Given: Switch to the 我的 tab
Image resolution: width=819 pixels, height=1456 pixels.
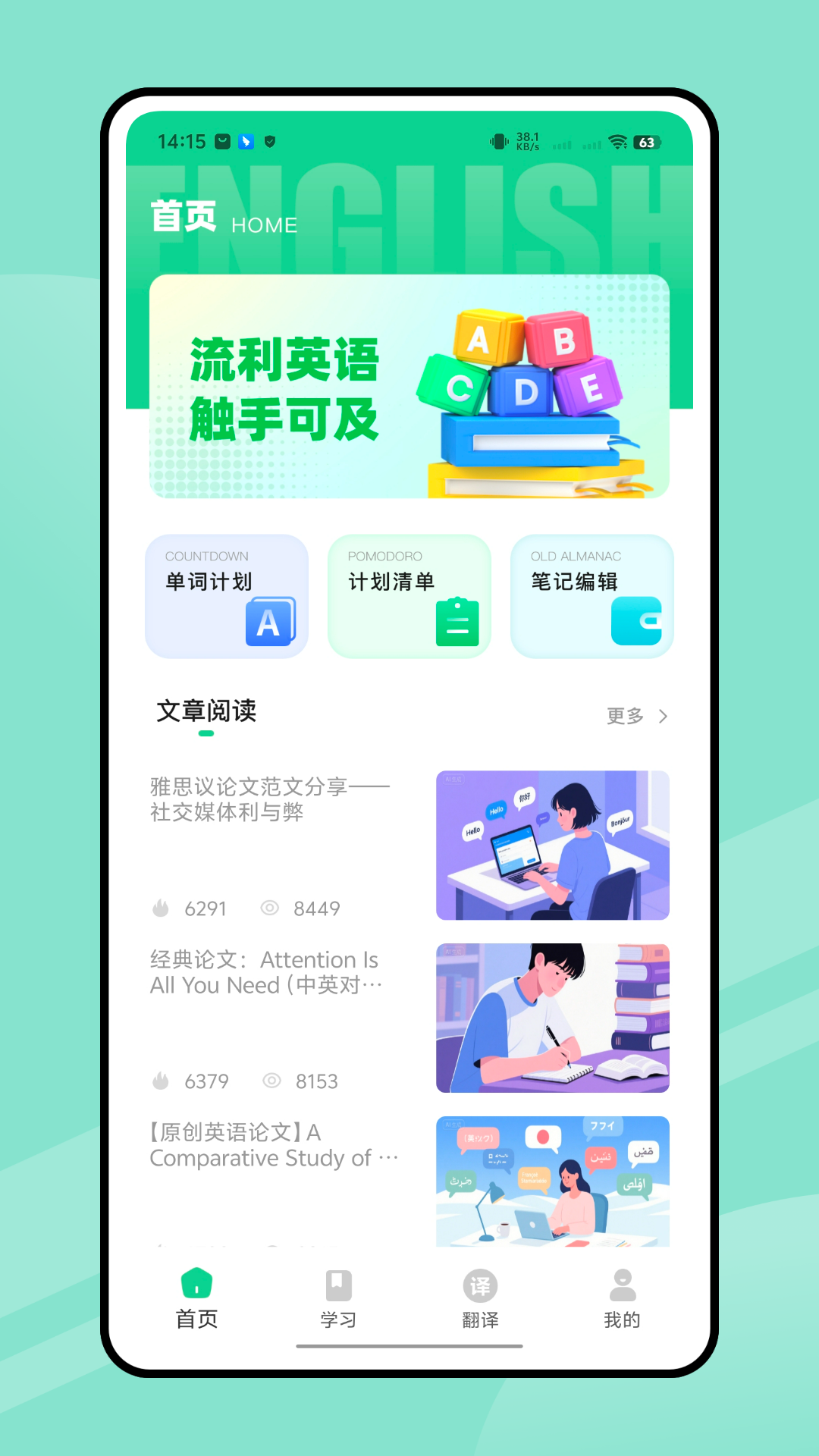Looking at the screenshot, I should click(x=622, y=1301).
